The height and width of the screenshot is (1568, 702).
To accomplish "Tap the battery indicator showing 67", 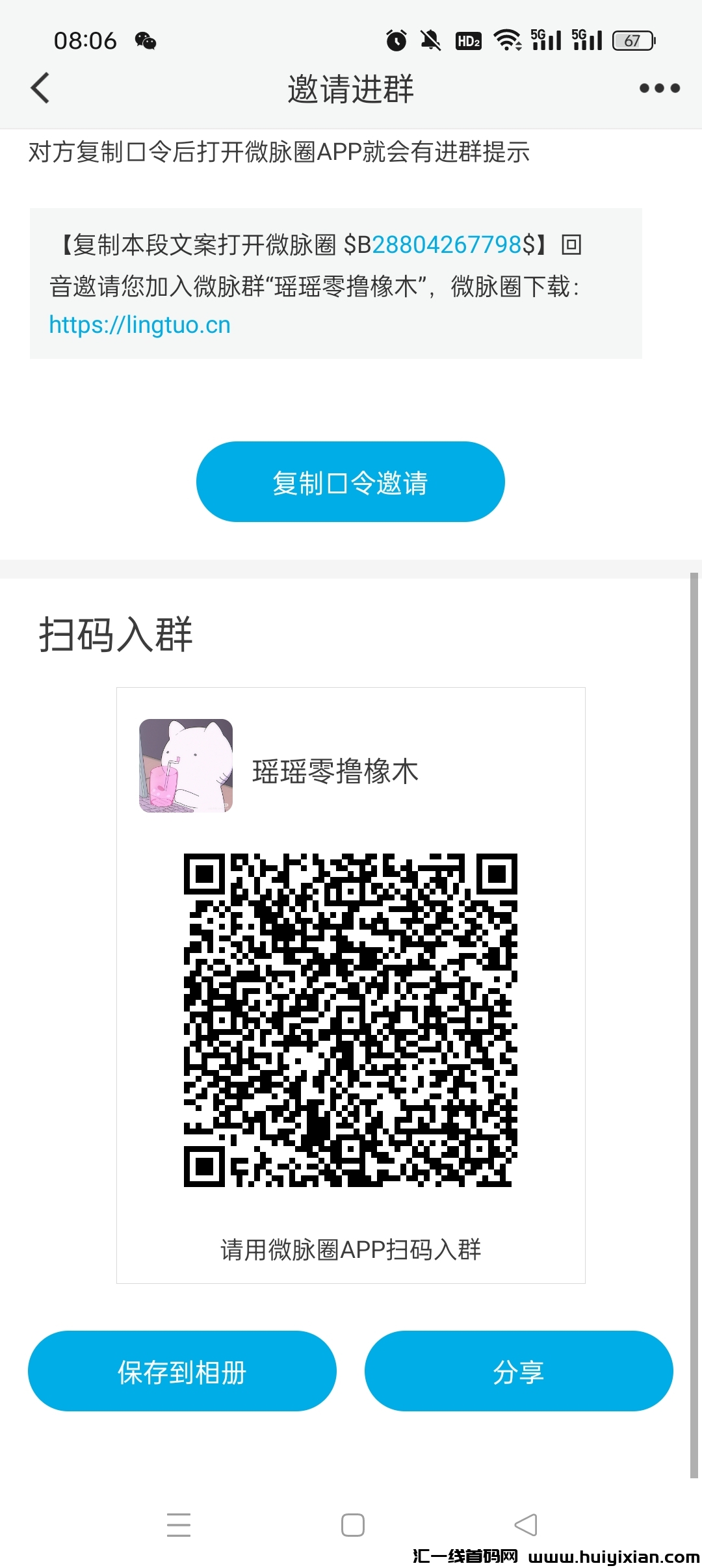I will 631,40.
